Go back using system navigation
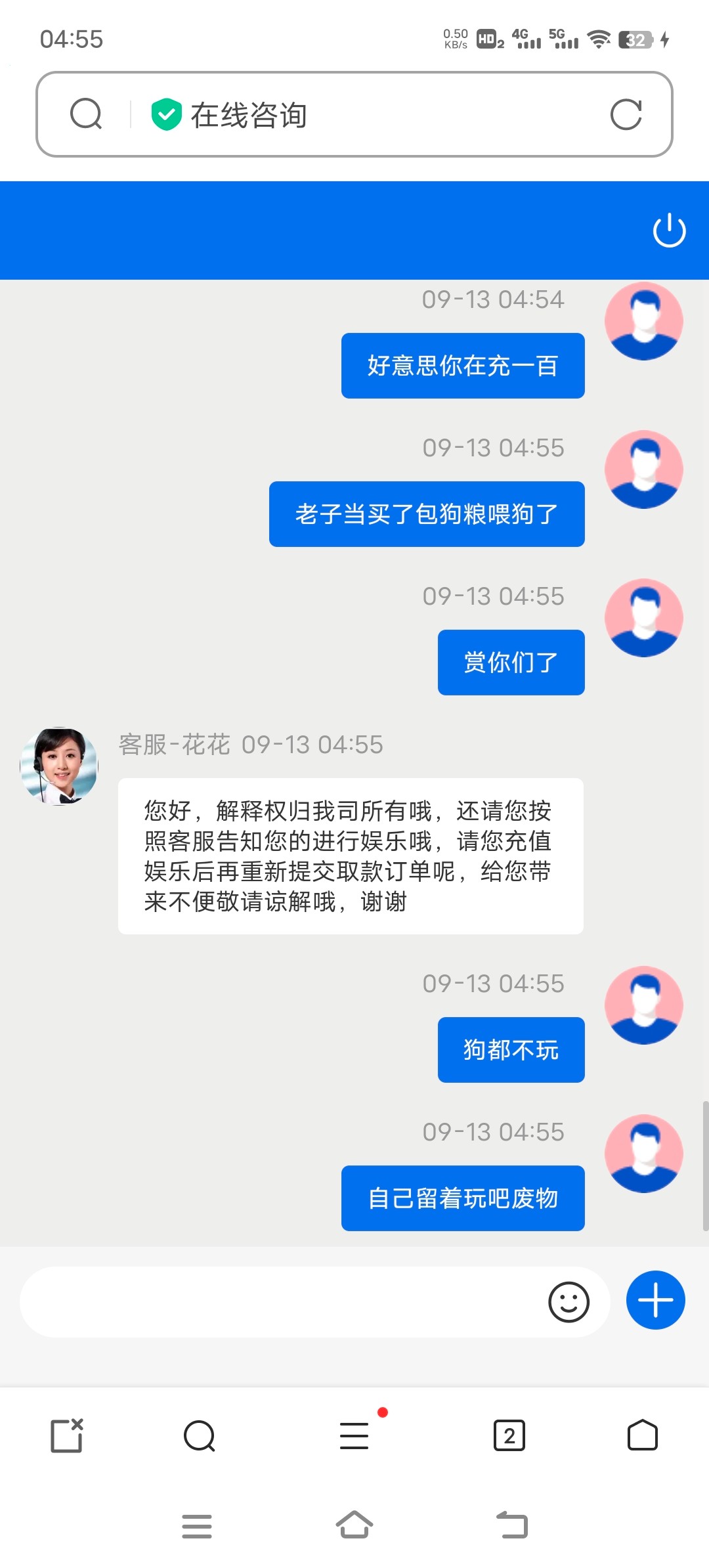 click(512, 1525)
